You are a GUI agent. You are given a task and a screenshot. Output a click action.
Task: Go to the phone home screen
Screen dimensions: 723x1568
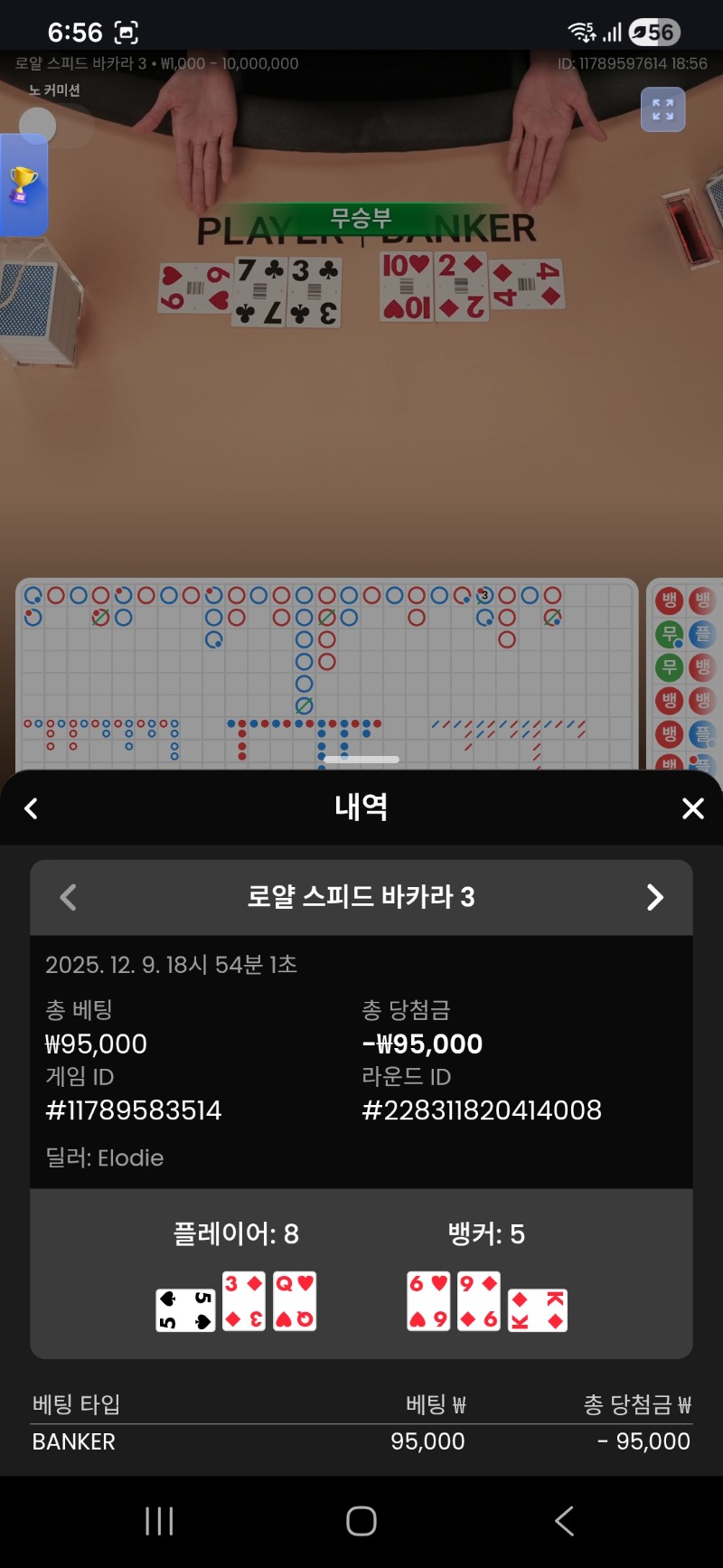361,1521
